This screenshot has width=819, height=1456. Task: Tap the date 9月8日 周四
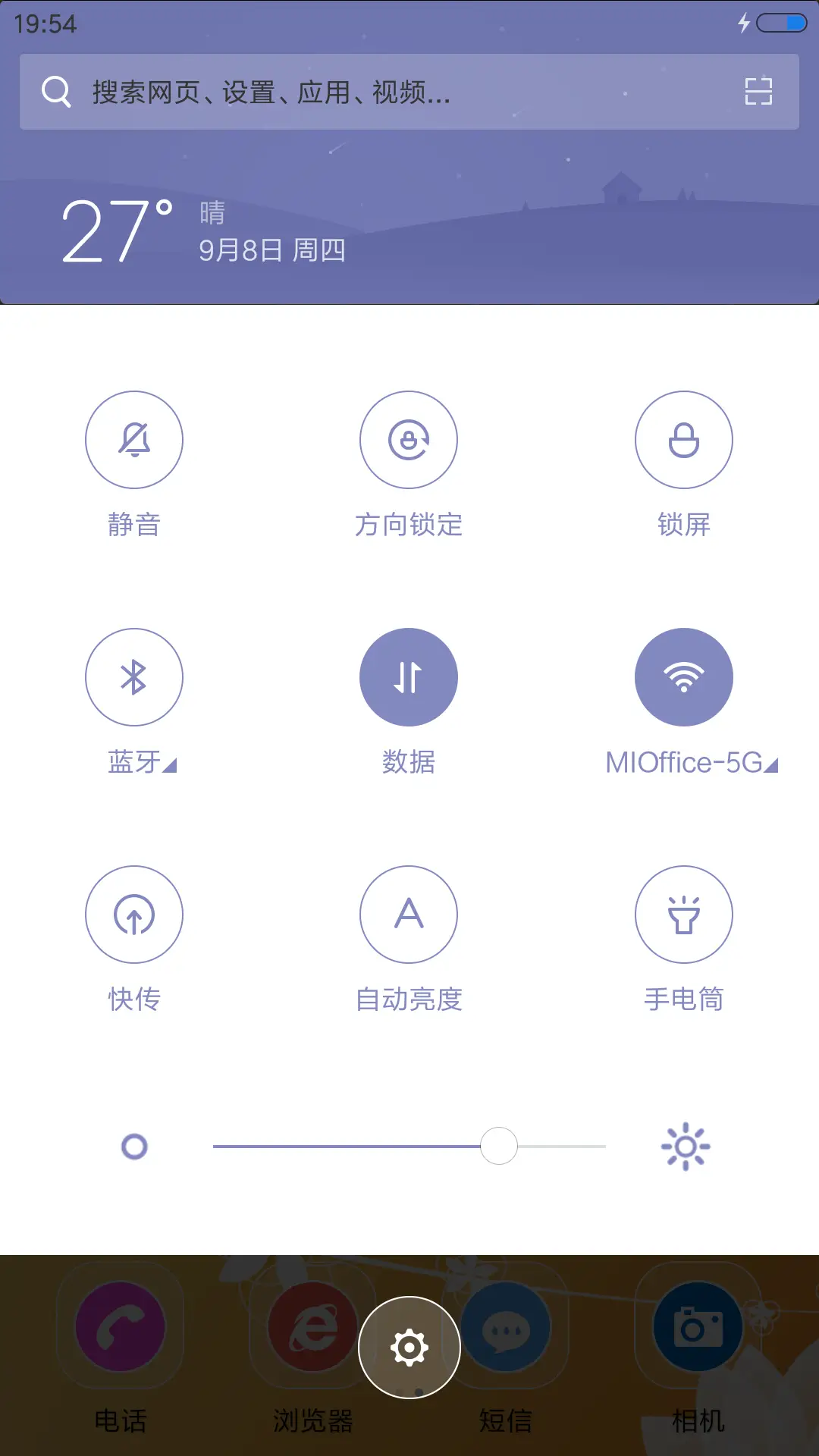[x=269, y=252]
